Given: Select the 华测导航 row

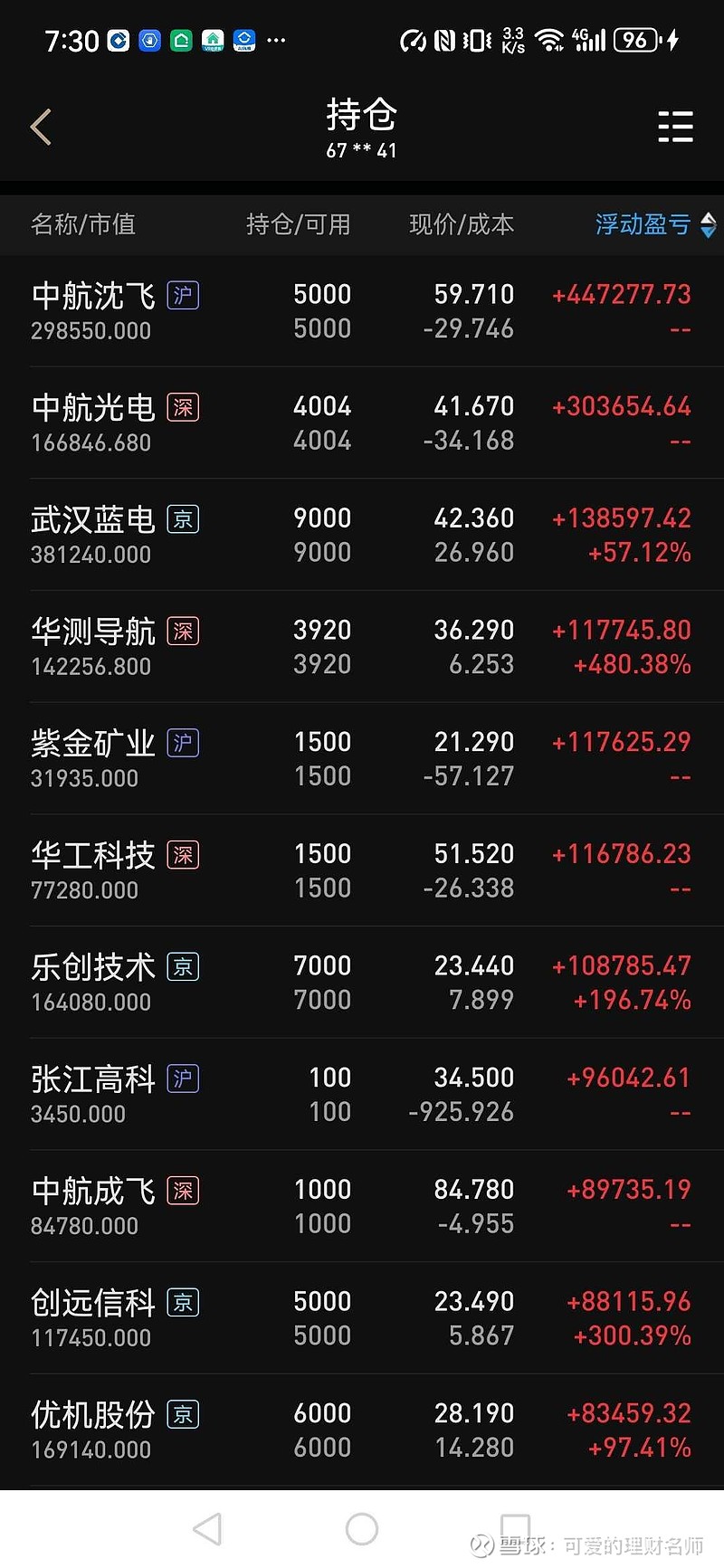Looking at the screenshot, I should 362,647.
